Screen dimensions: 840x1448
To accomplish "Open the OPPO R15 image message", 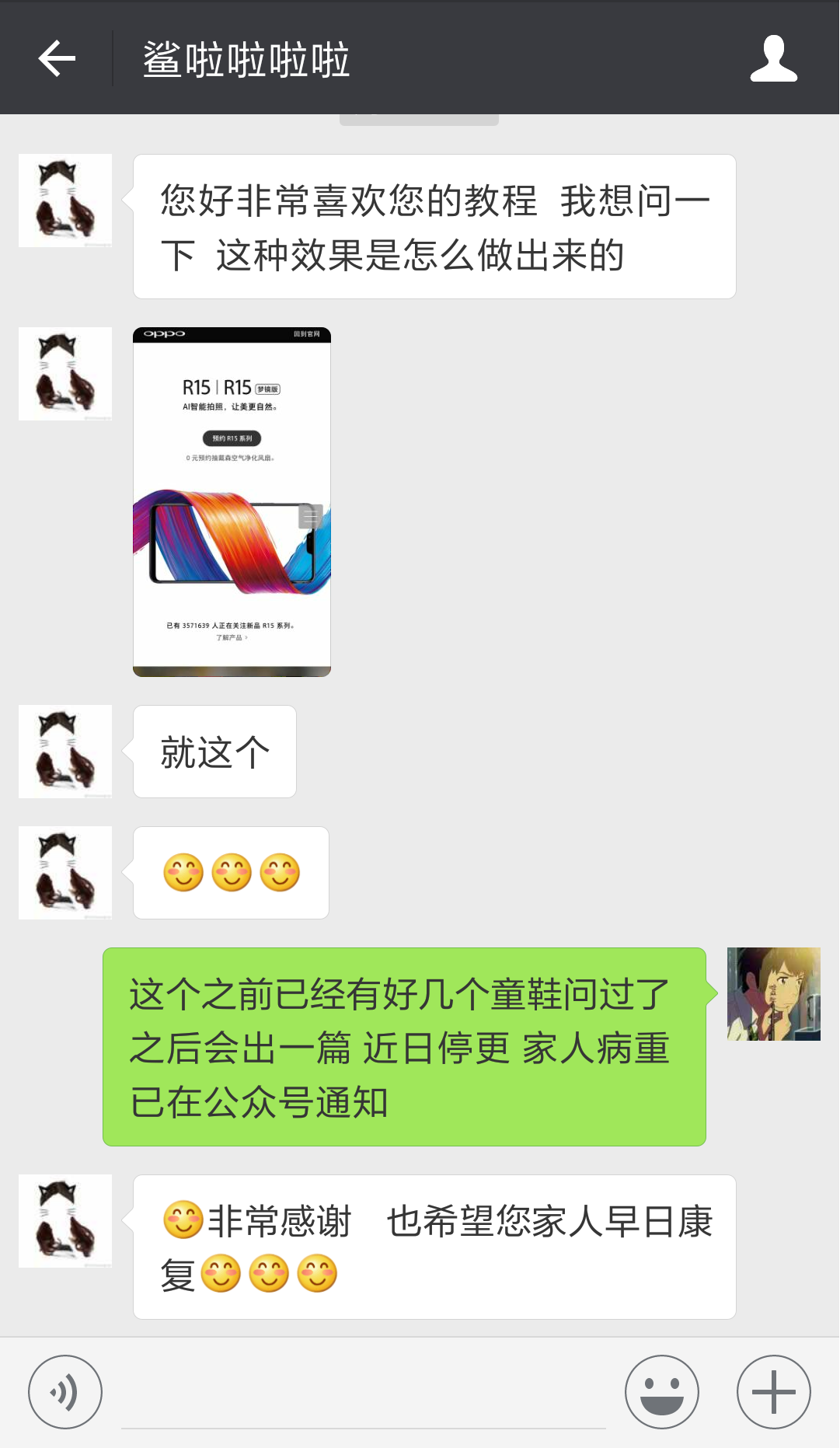I will pyautogui.click(x=232, y=502).
